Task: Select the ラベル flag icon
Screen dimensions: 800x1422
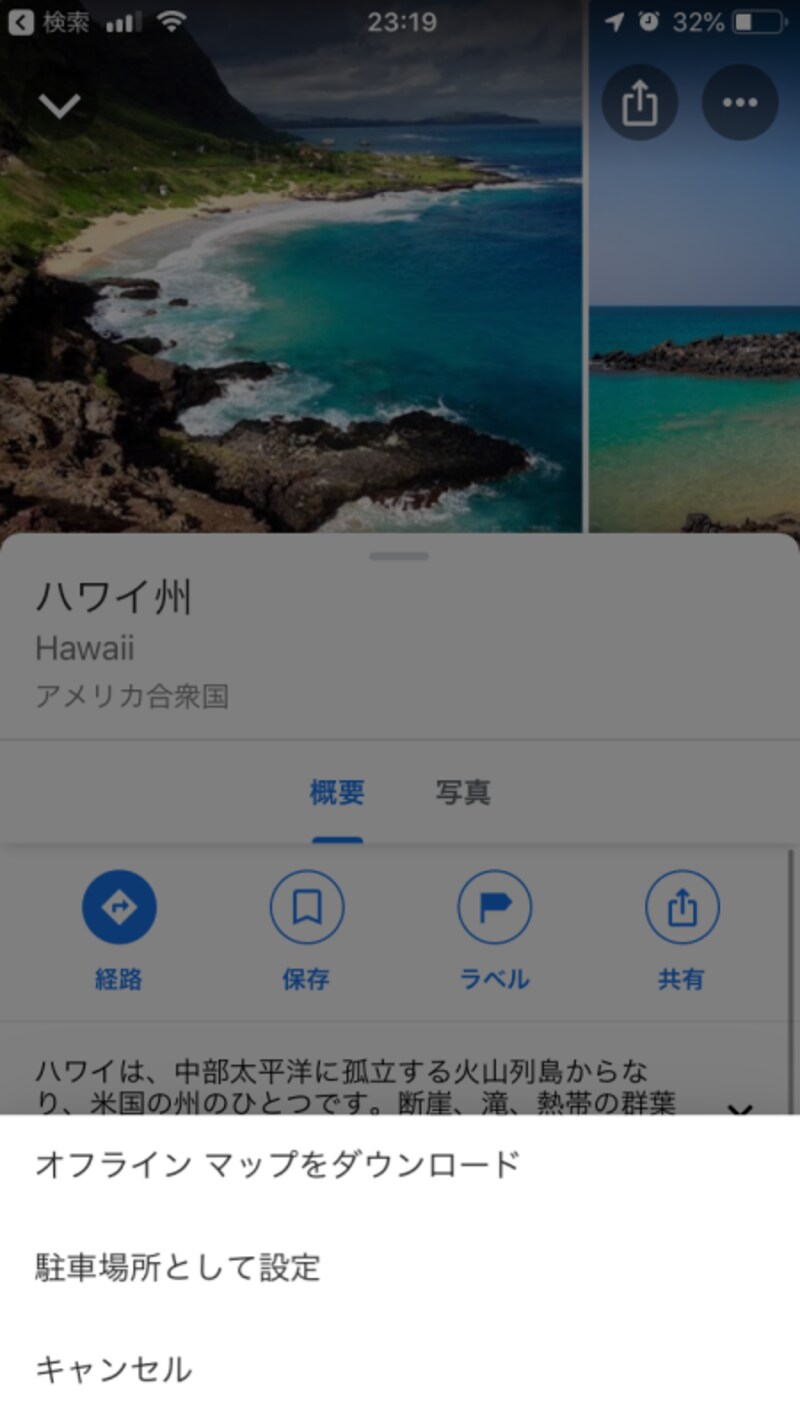Action: pos(494,906)
